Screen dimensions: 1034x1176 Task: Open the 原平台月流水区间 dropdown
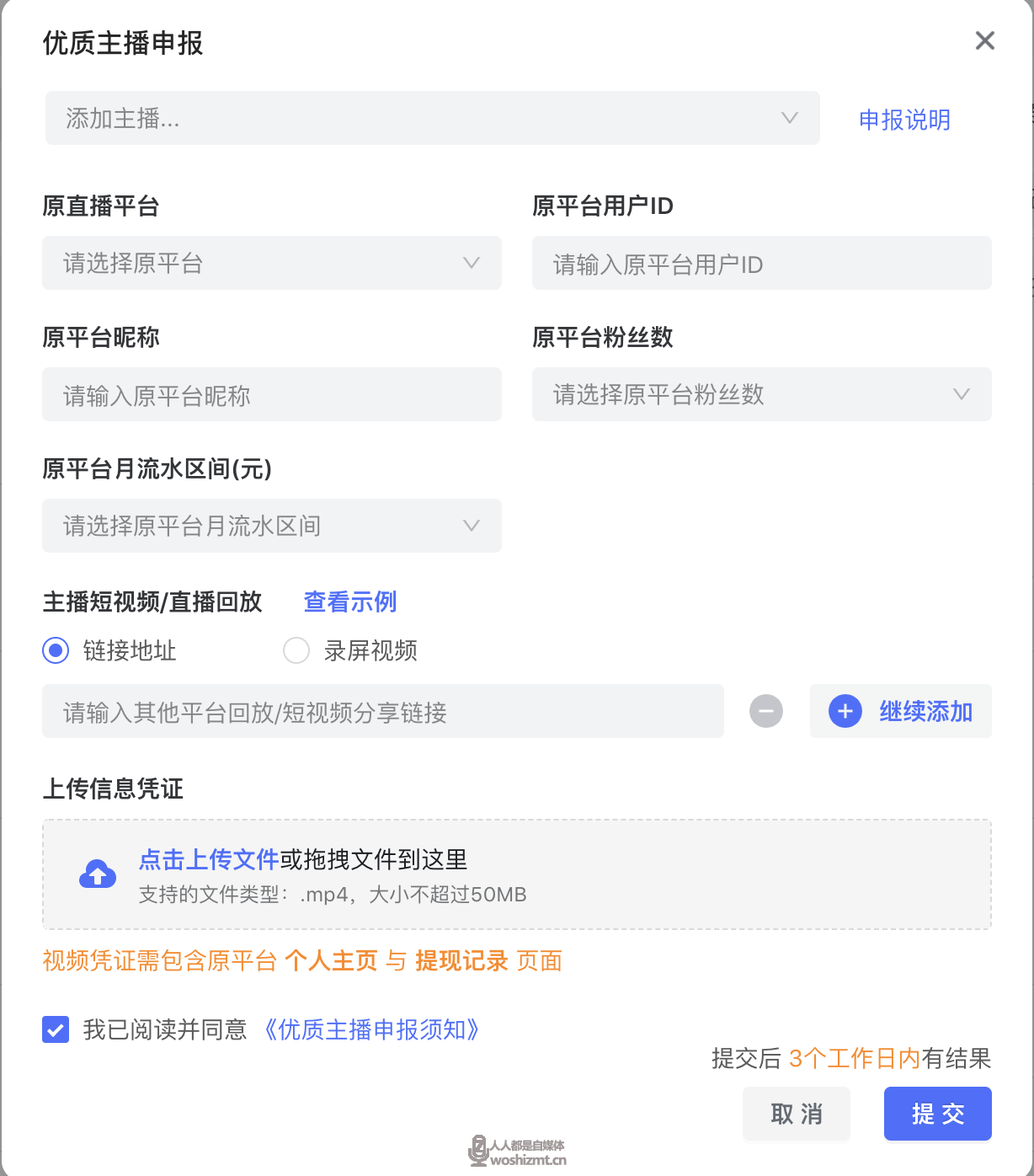tap(271, 526)
